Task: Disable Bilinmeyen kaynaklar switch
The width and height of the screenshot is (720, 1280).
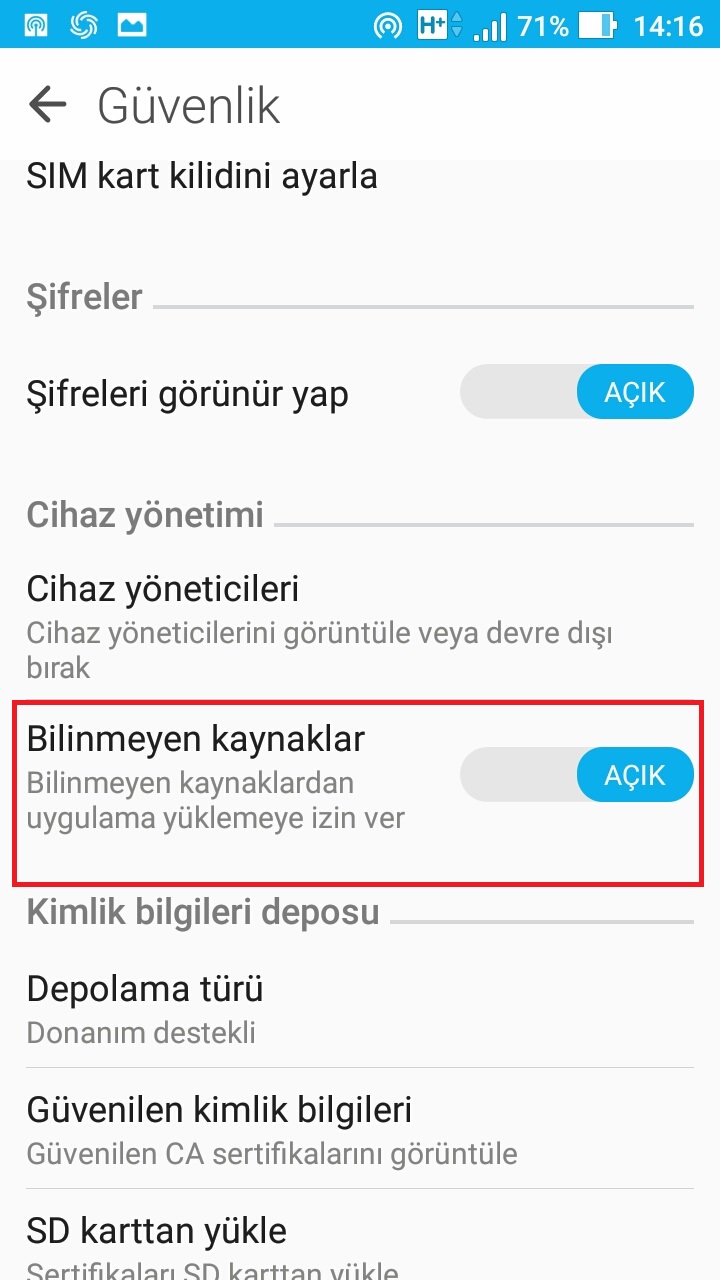Action: tap(577, 774)
